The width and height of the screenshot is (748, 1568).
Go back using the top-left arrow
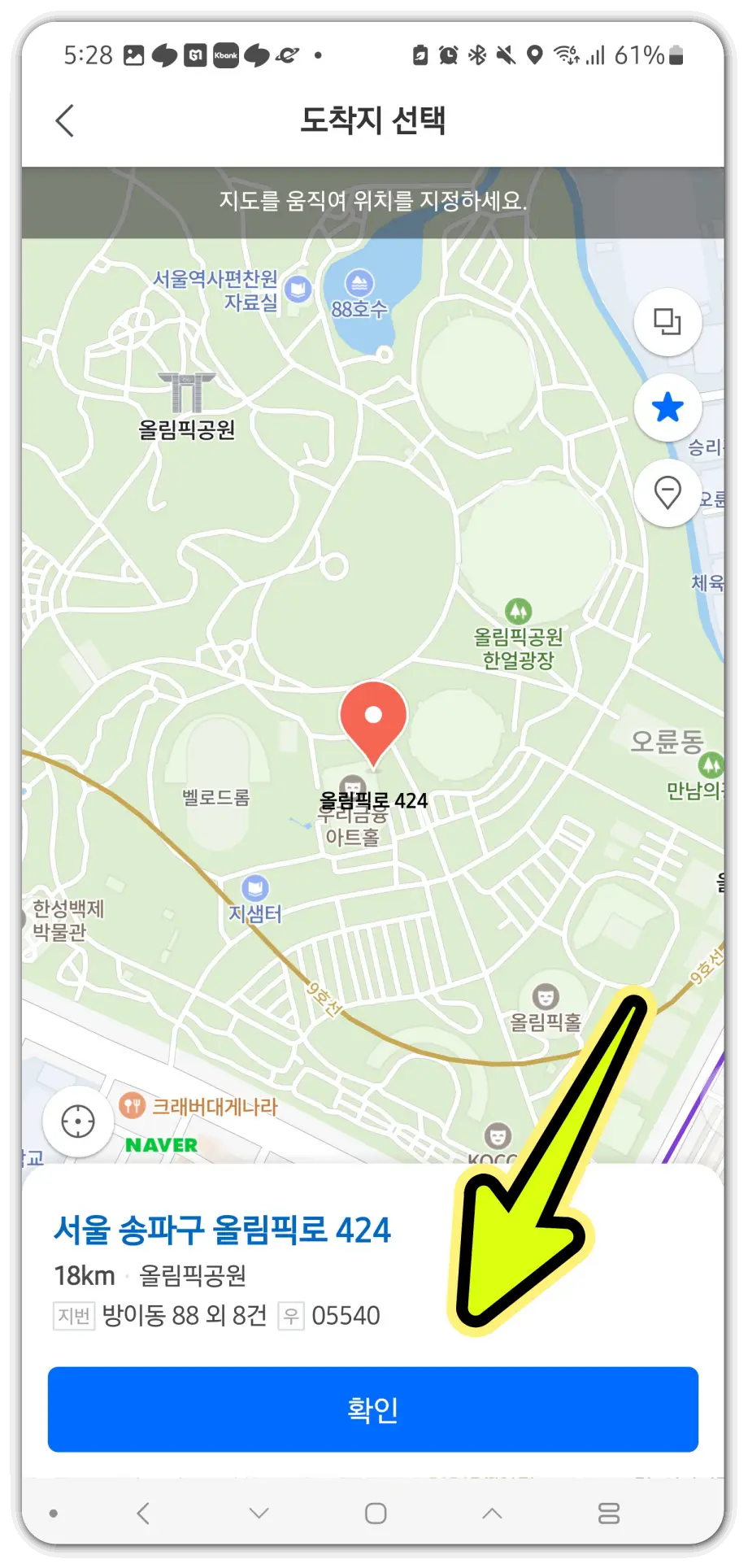point(64,120)
